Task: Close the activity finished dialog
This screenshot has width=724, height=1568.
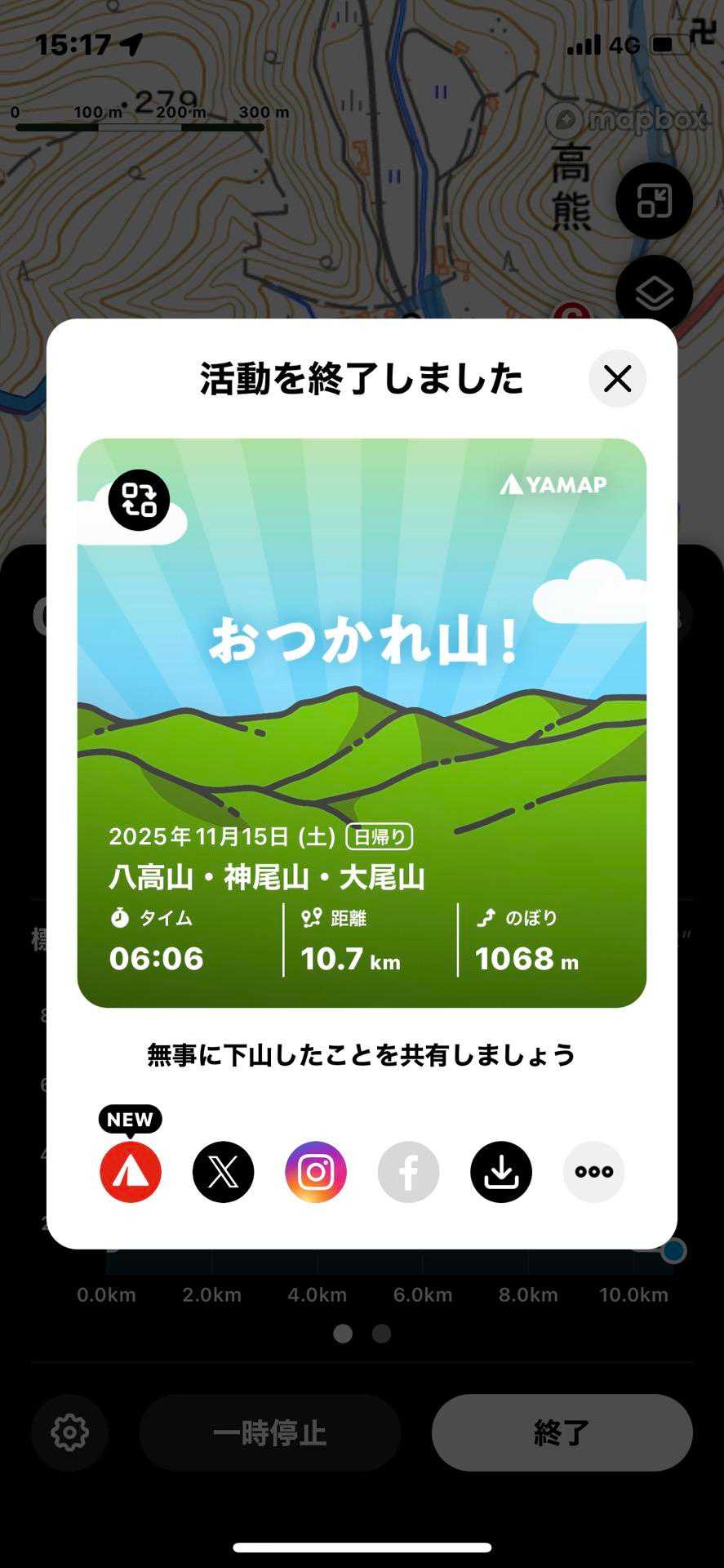Action: (617, 378)
